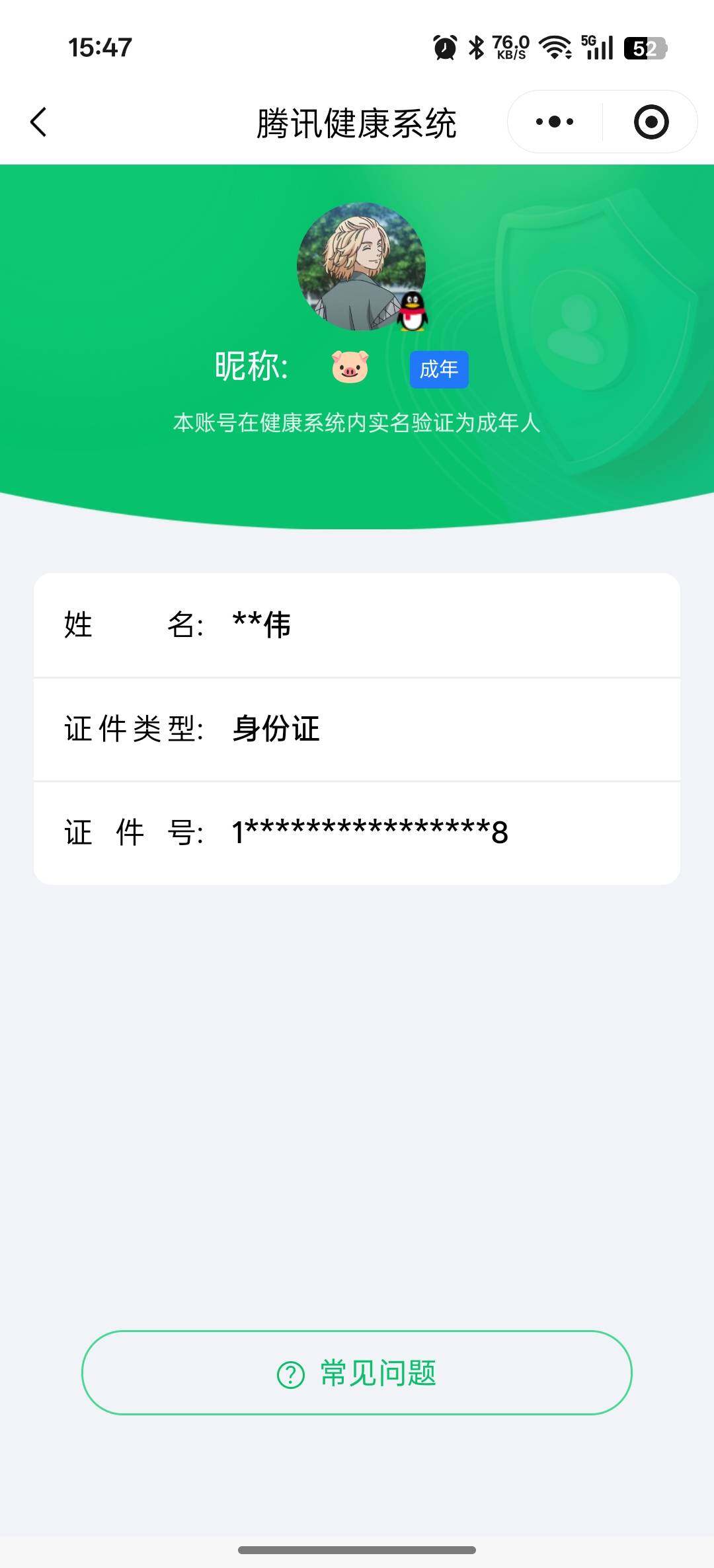Open the three-dot mini program menu

[555, 121]
